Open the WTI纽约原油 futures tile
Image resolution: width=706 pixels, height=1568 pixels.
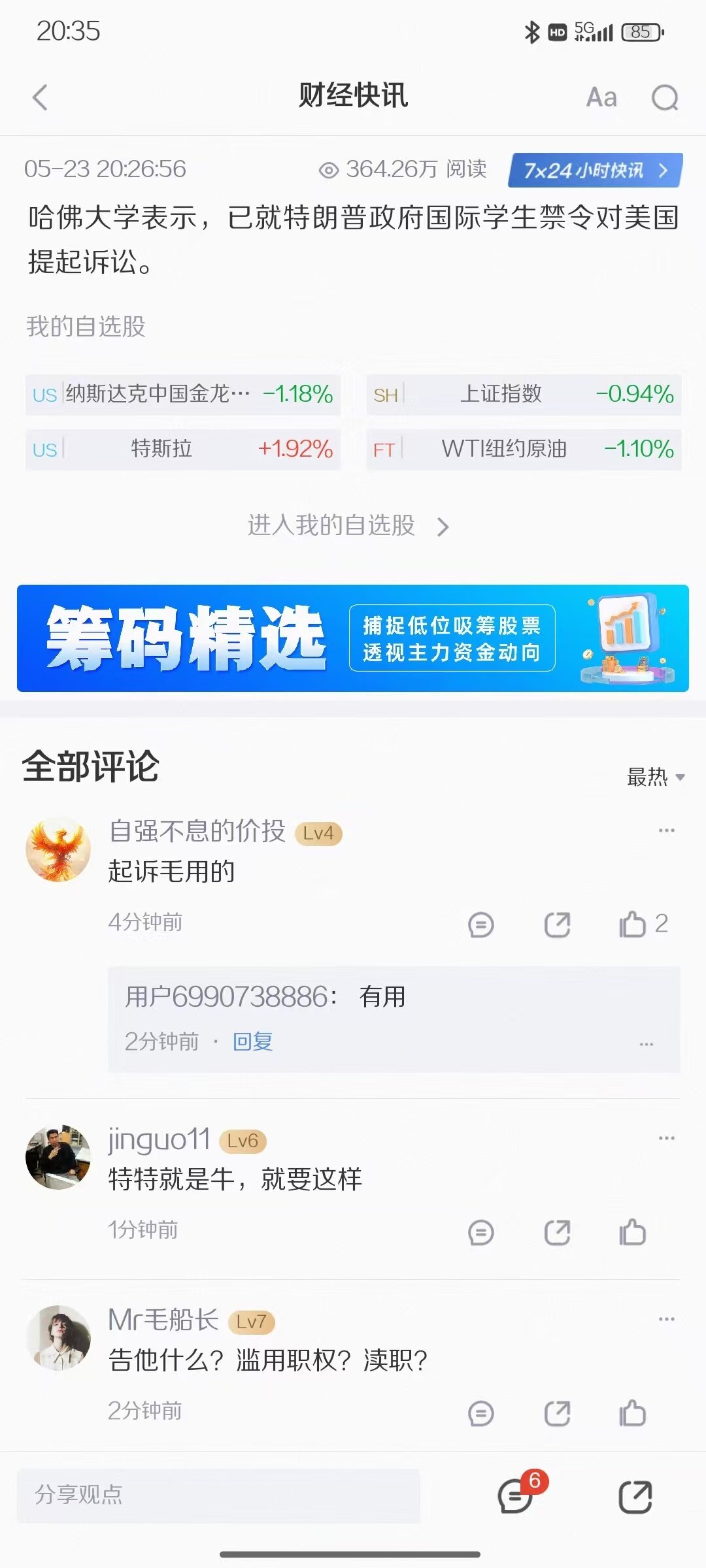tap(524, 449)
